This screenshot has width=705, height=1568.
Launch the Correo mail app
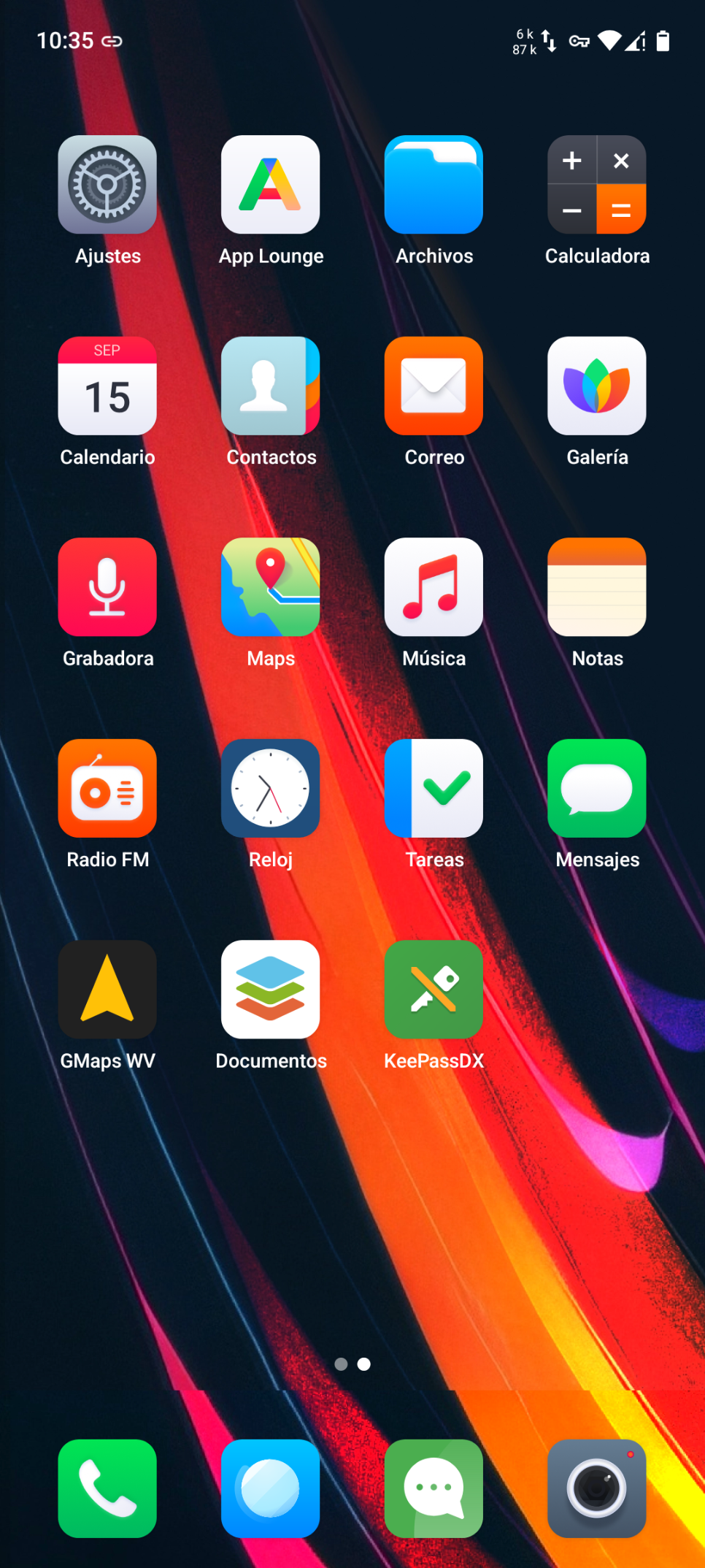434,386
